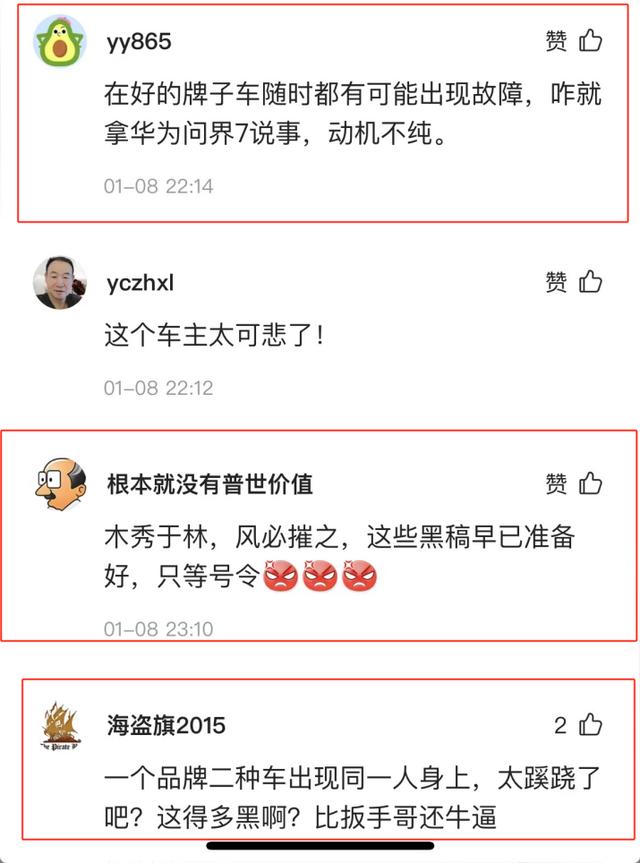Open yczhxl's profile picture
The image size is (640, 863).
[x=59, y=283]
